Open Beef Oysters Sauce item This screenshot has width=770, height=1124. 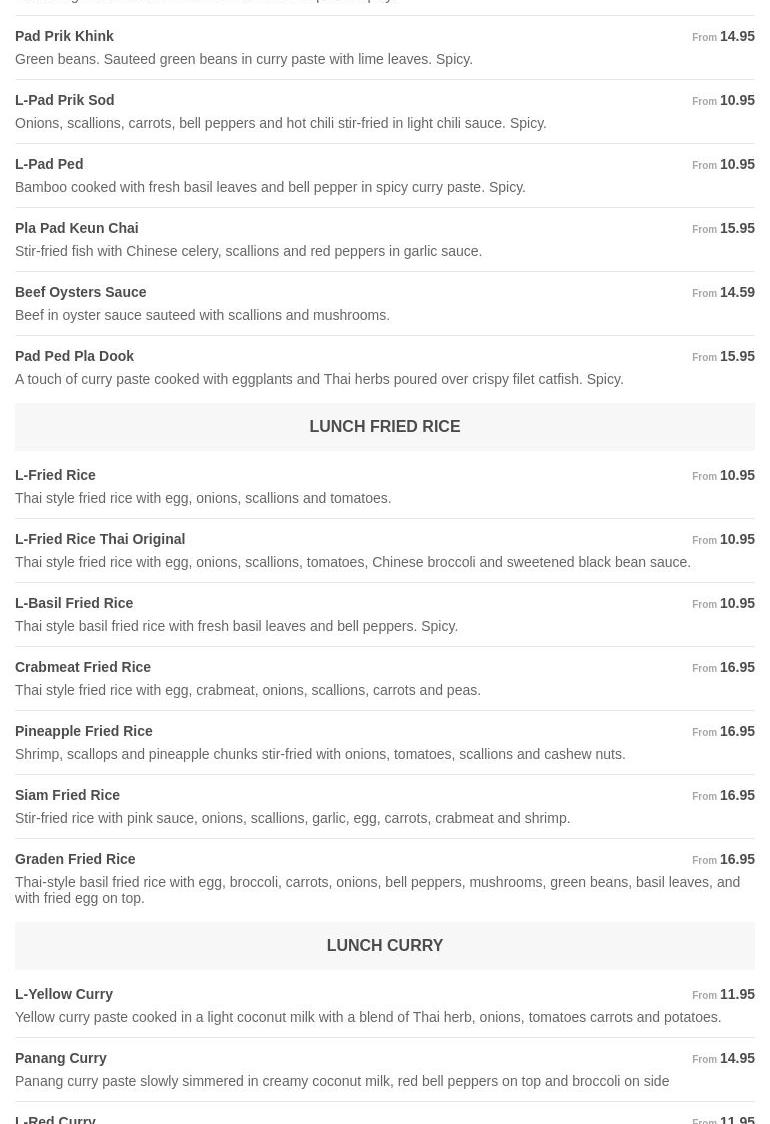point(80,292)
